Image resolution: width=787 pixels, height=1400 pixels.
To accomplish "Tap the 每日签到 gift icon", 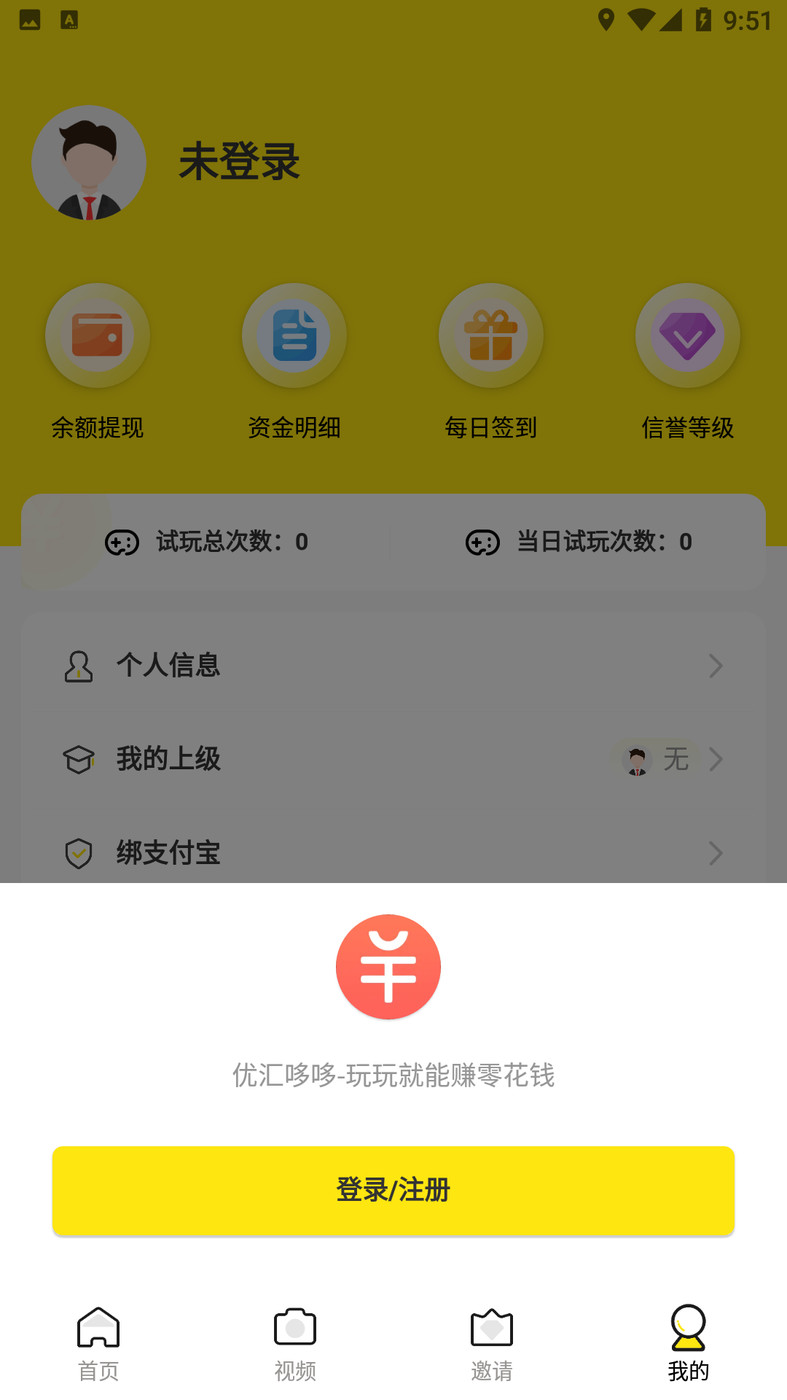I will [491, 335].
